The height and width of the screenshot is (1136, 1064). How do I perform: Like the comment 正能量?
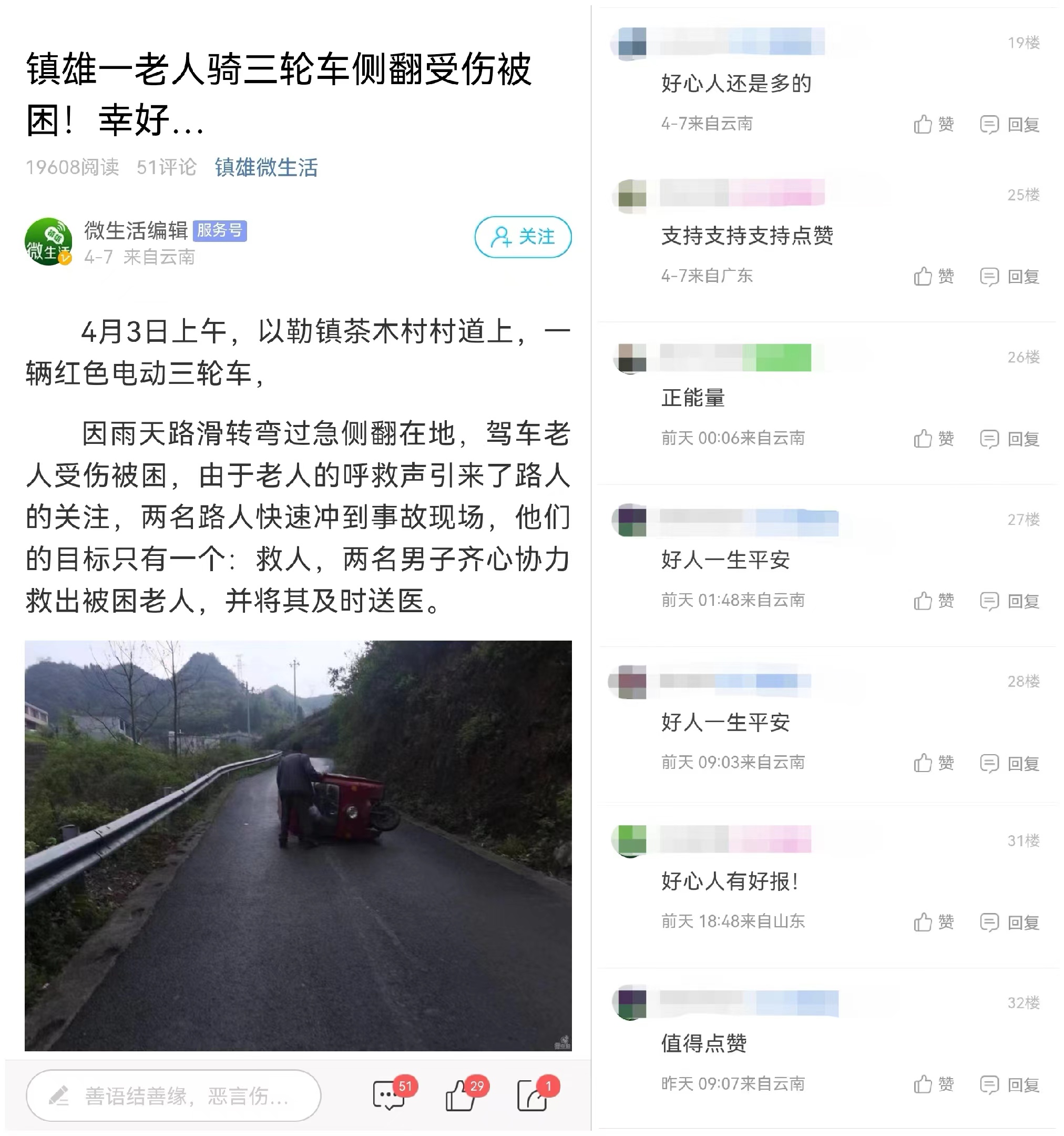point(933,439)
